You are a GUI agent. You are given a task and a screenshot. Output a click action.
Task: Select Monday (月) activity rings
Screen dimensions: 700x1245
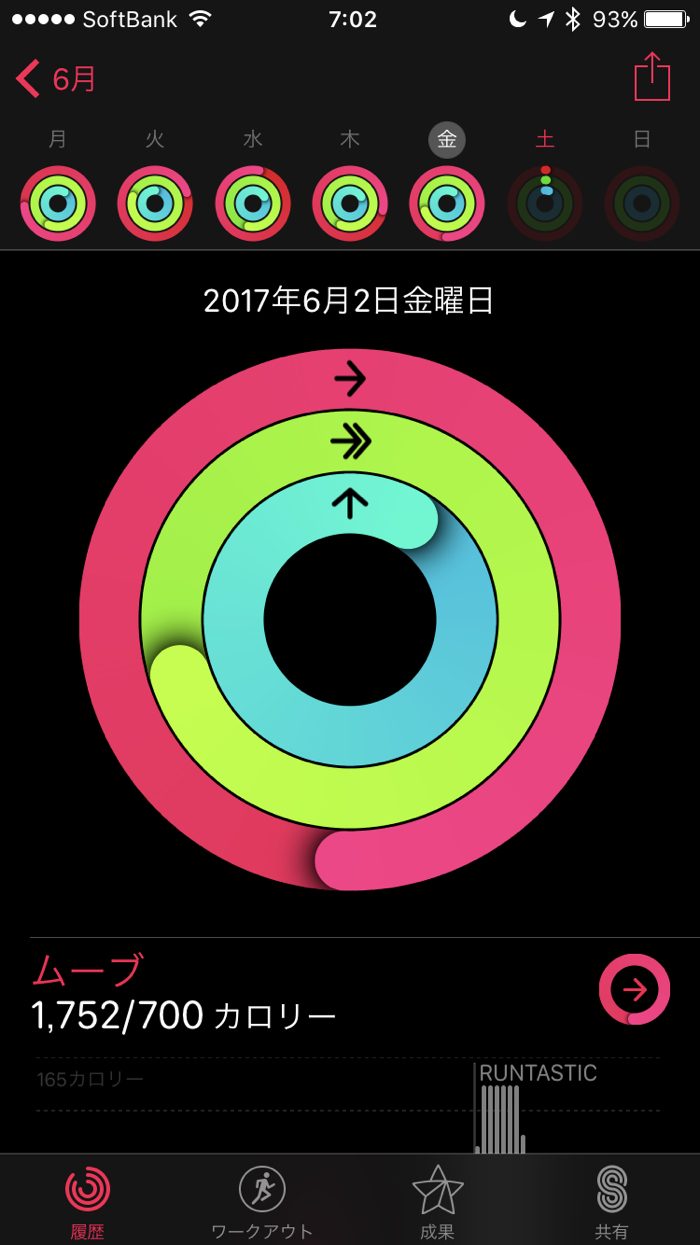(58, 203)
